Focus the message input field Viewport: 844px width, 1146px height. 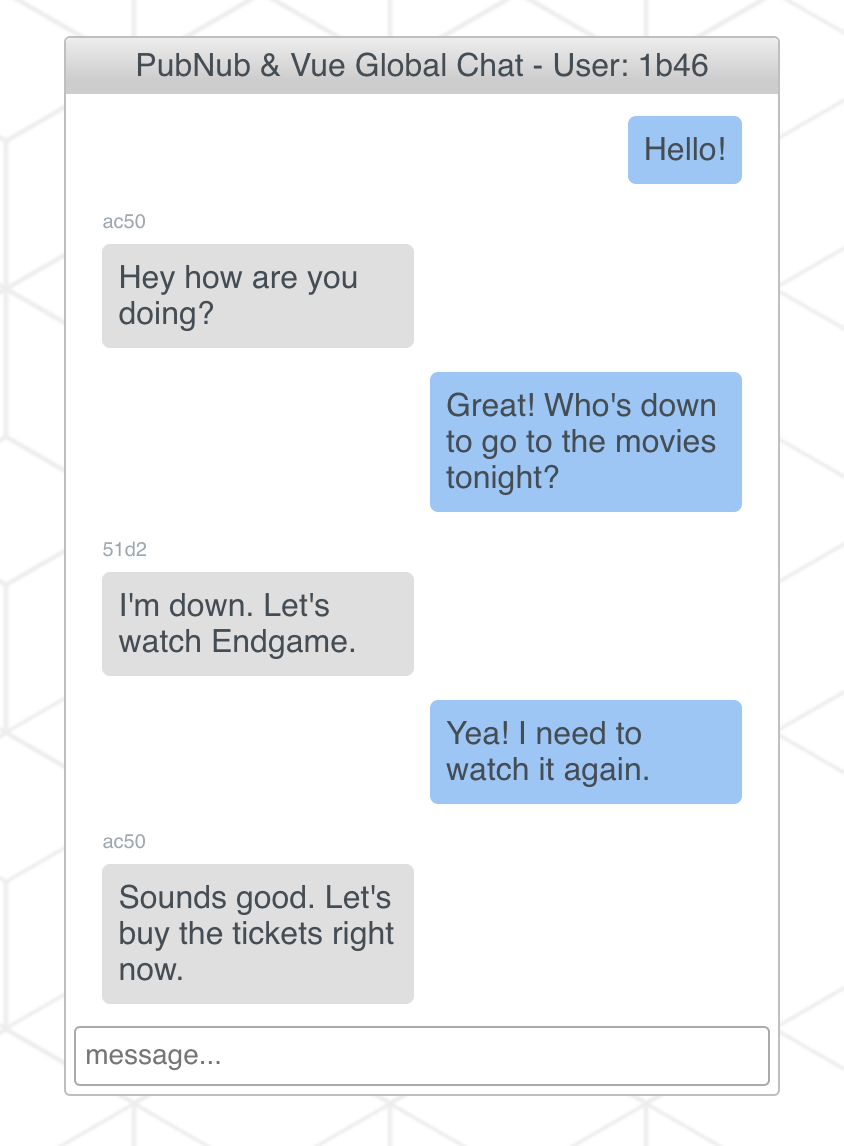tap(421, 1056)
